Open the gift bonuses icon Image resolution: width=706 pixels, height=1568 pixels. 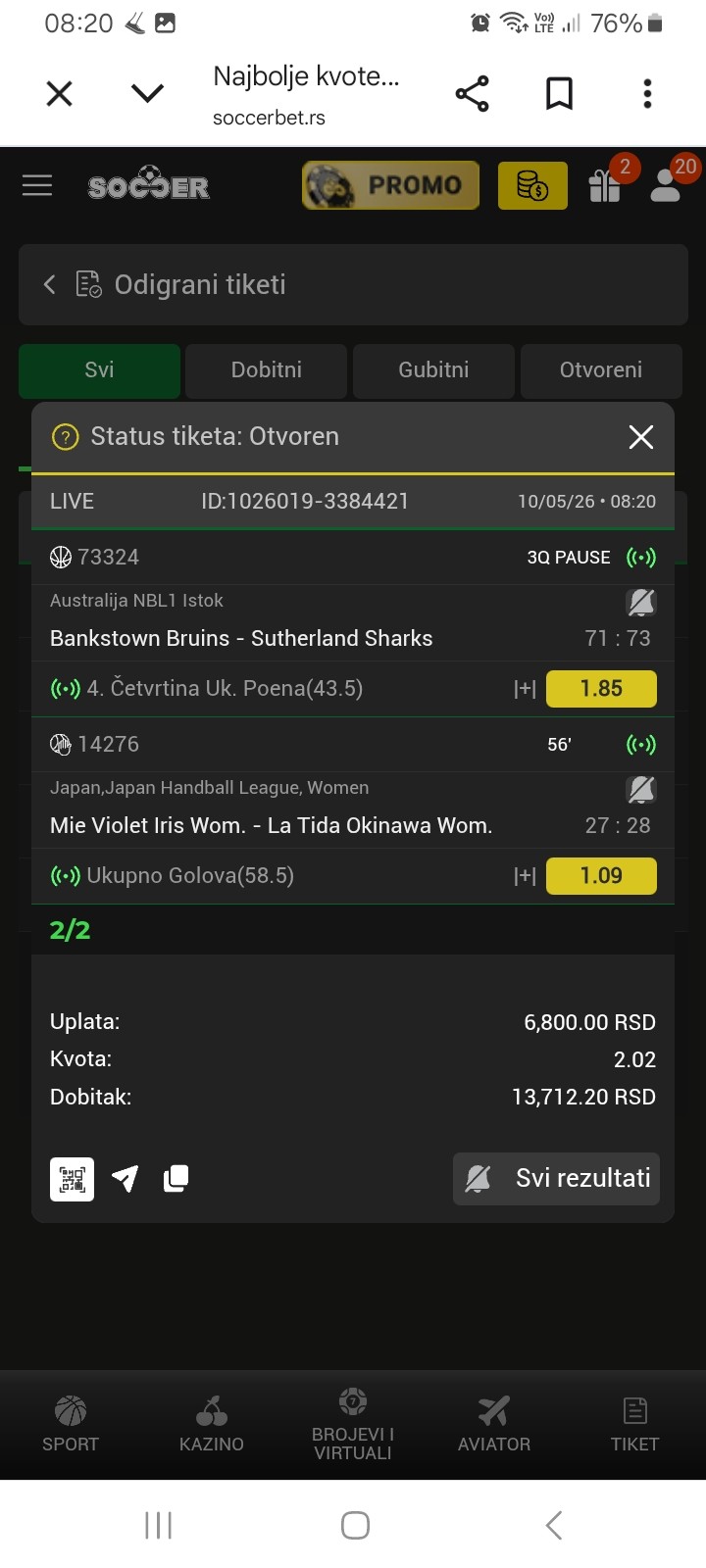(605, 185)
